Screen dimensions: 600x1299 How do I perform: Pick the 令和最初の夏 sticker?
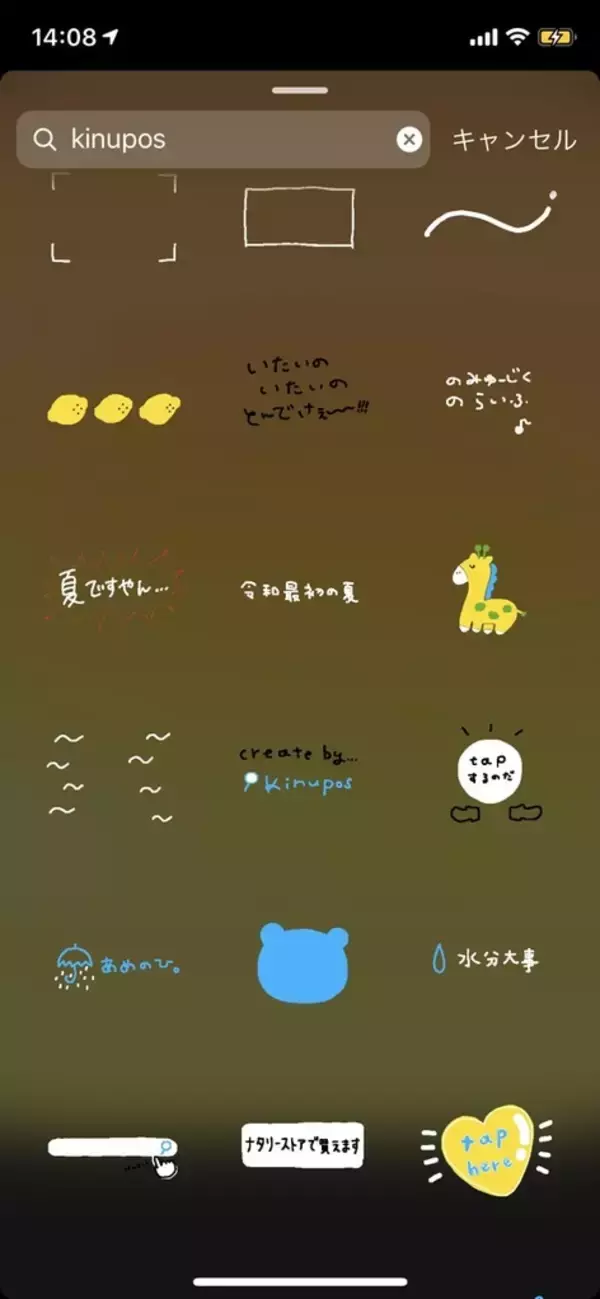299,591
